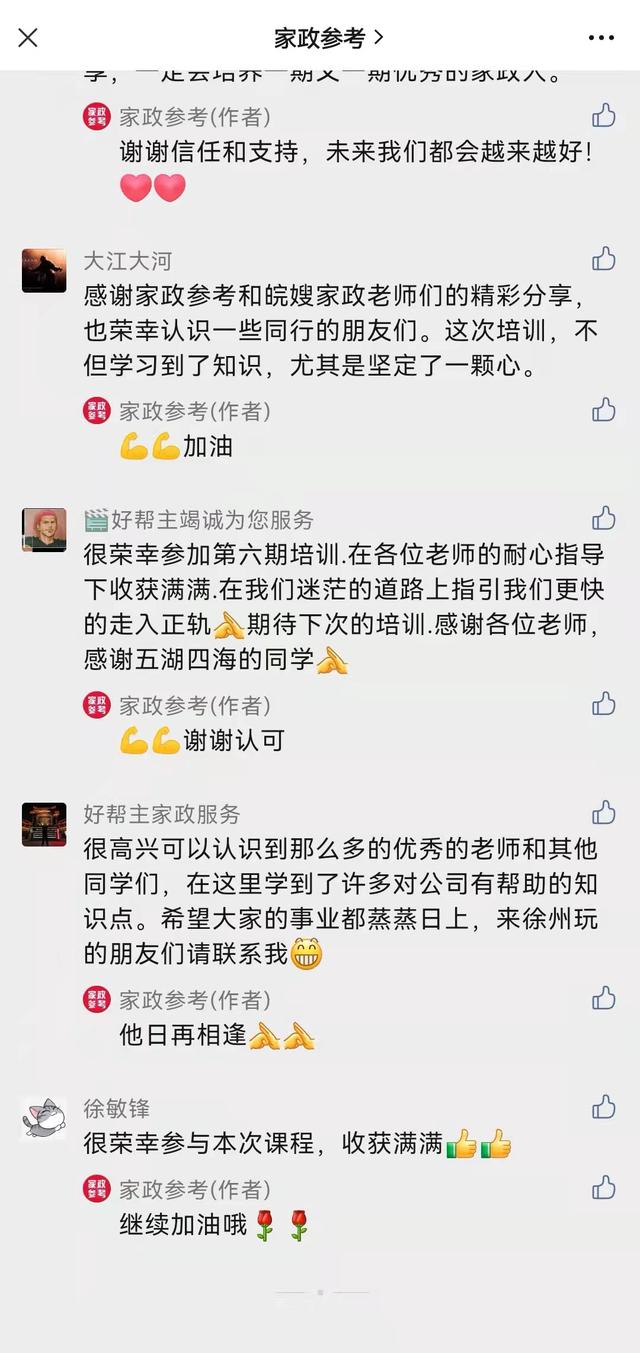640x1353 pixels.
Task: Like the comment from 大江大河
Action: pyautogui.click(x=603, y=260)
